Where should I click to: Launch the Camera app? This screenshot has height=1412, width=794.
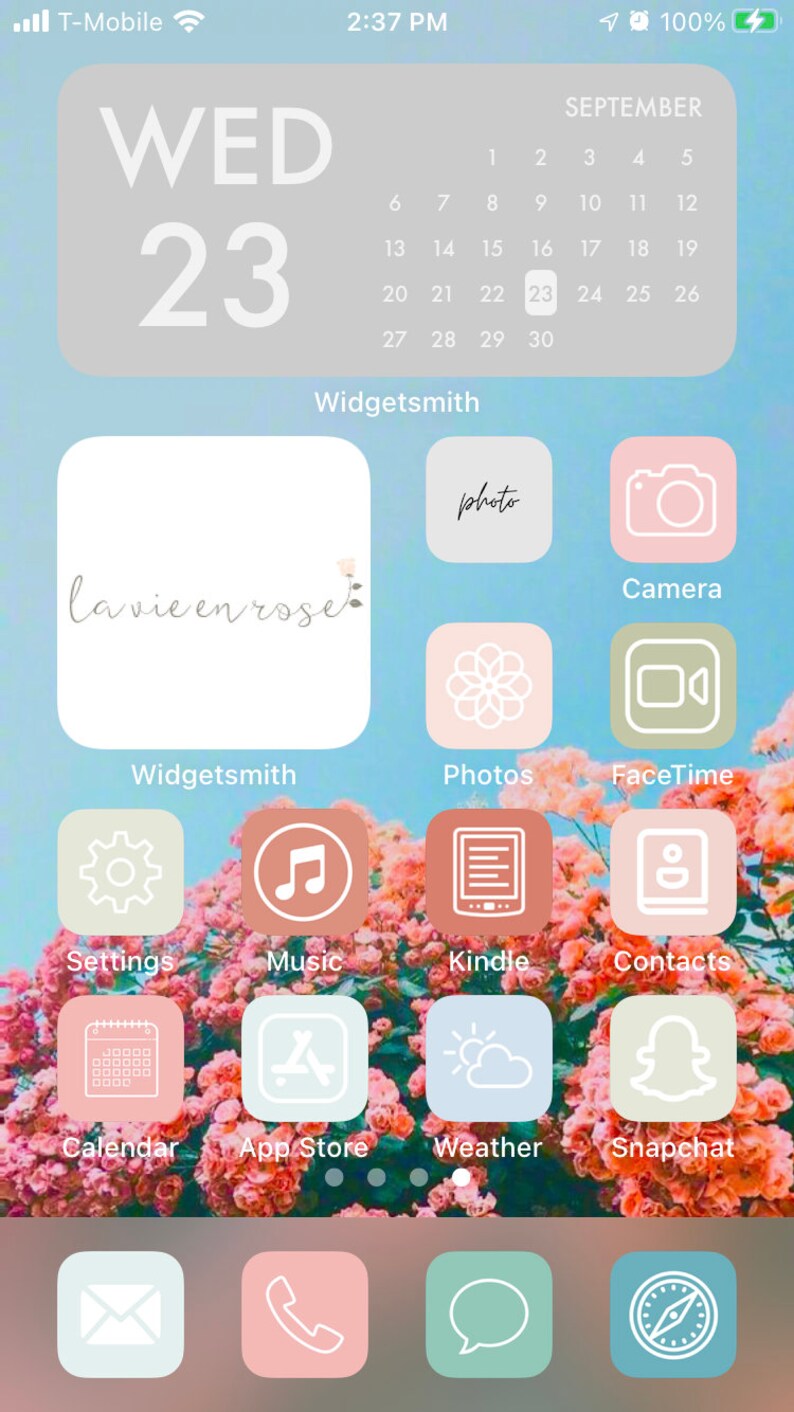coord(673,499)
